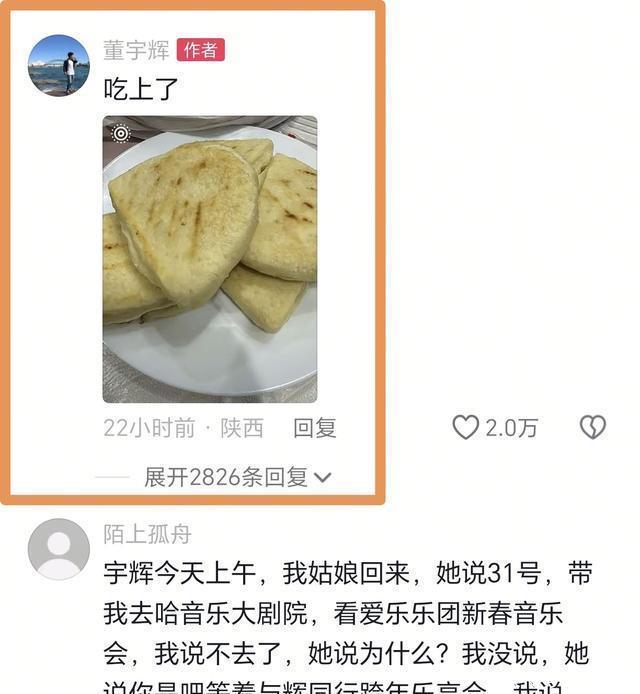Like 董宇辉's comment with the heart
This screenshot has width=640, height=694.
466,428
